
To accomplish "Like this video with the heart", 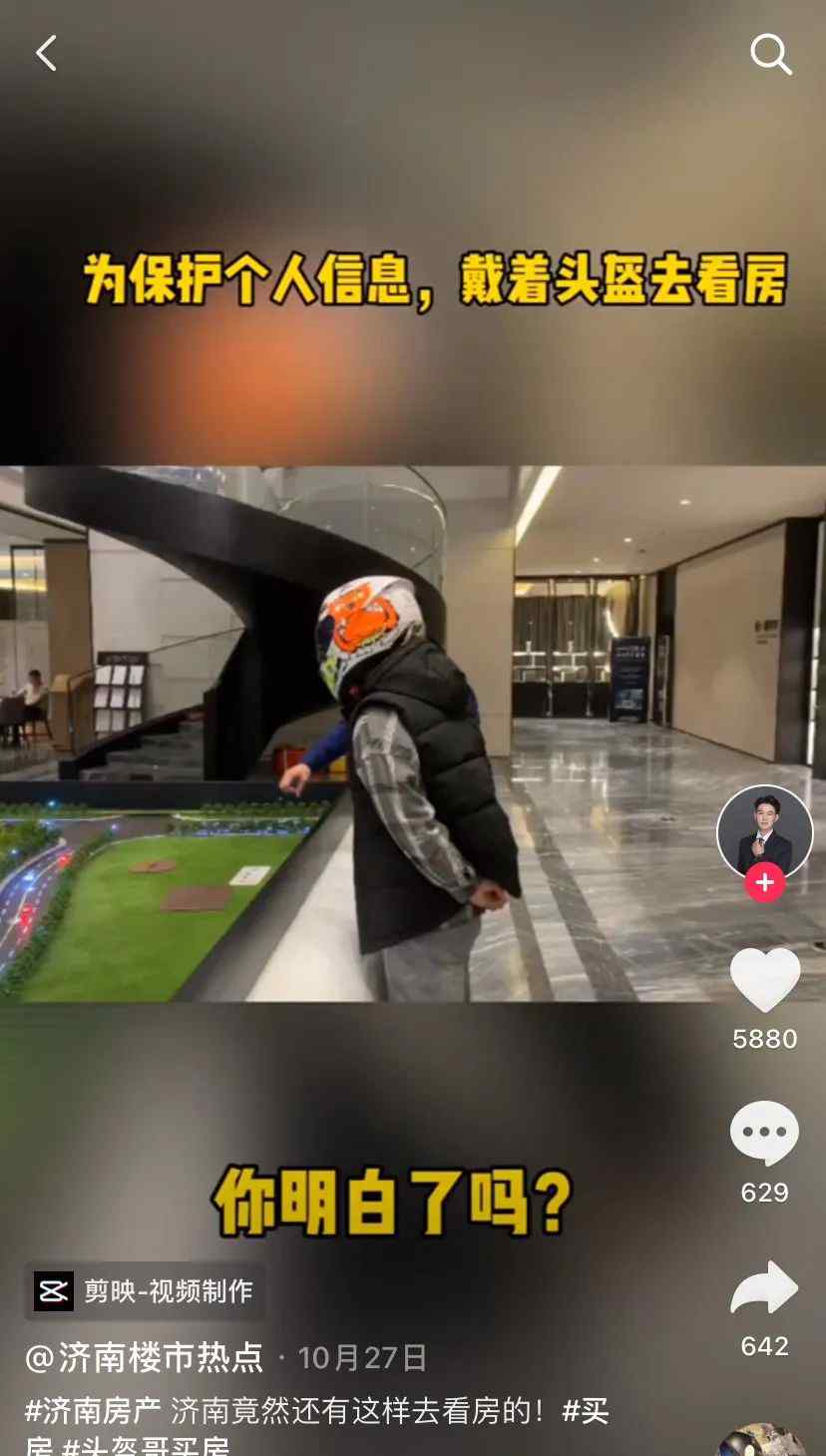I will point(765,981).
